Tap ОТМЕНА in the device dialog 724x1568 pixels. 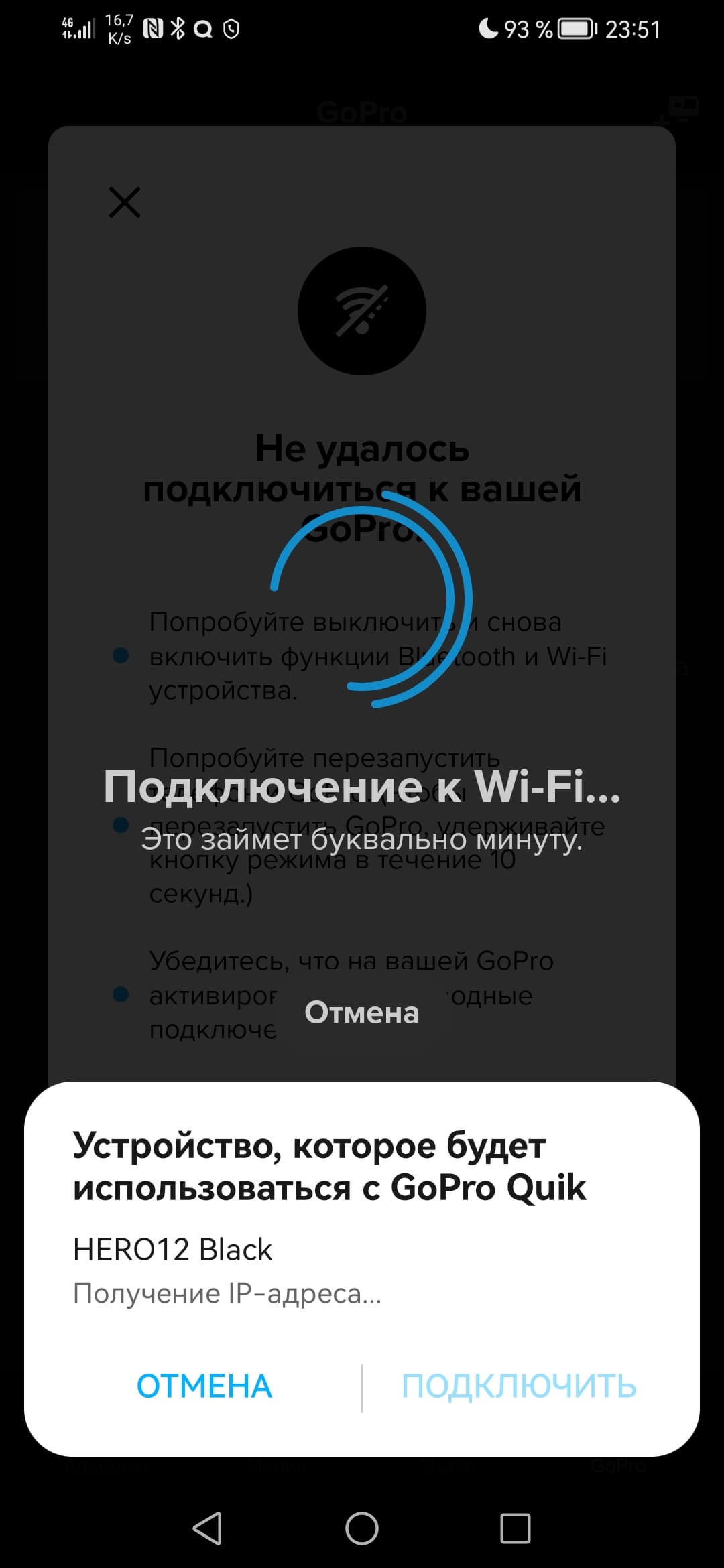point(204,1386)
